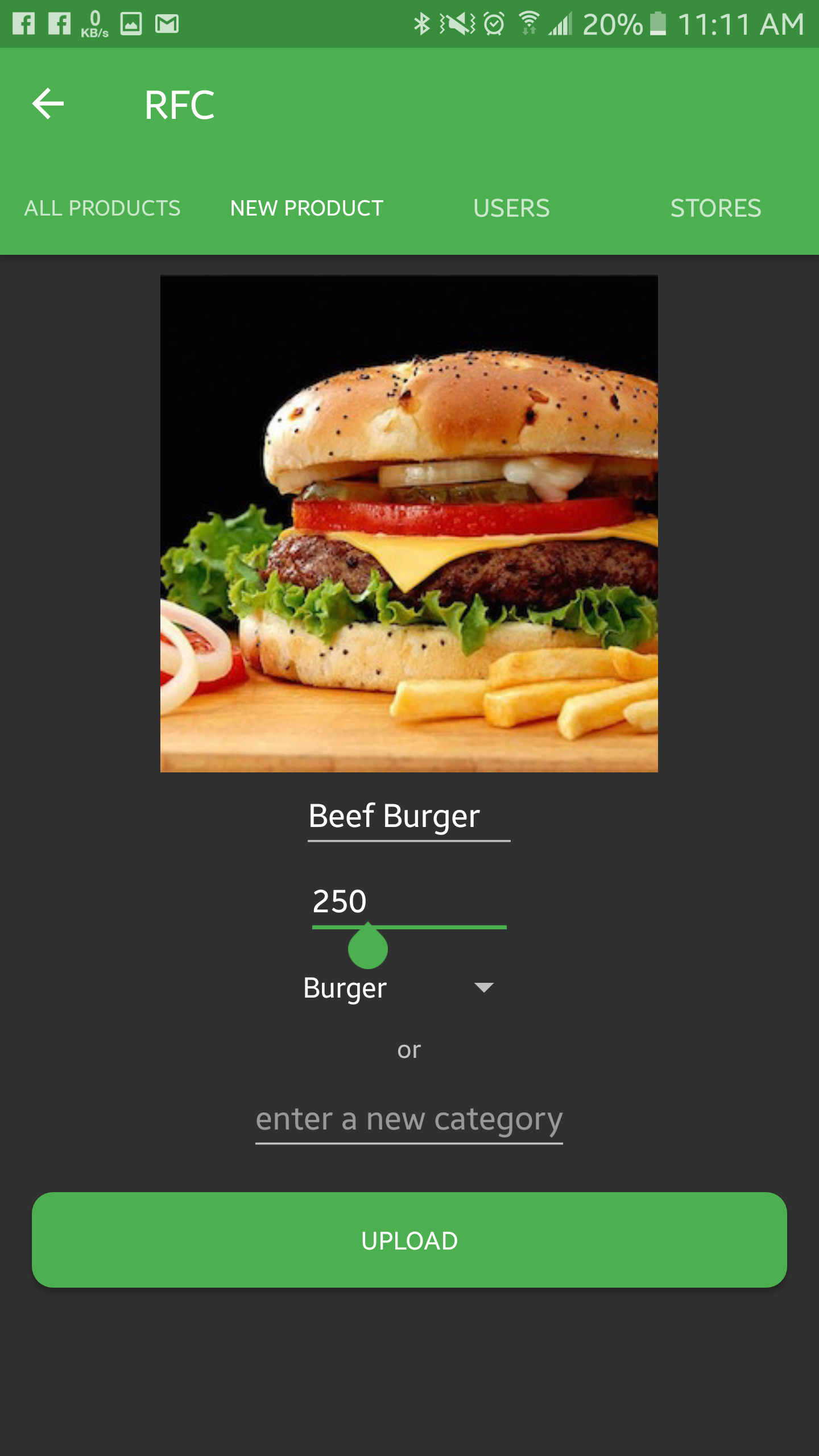
Task: Tap the burger product image
Action: click(409, 523)
